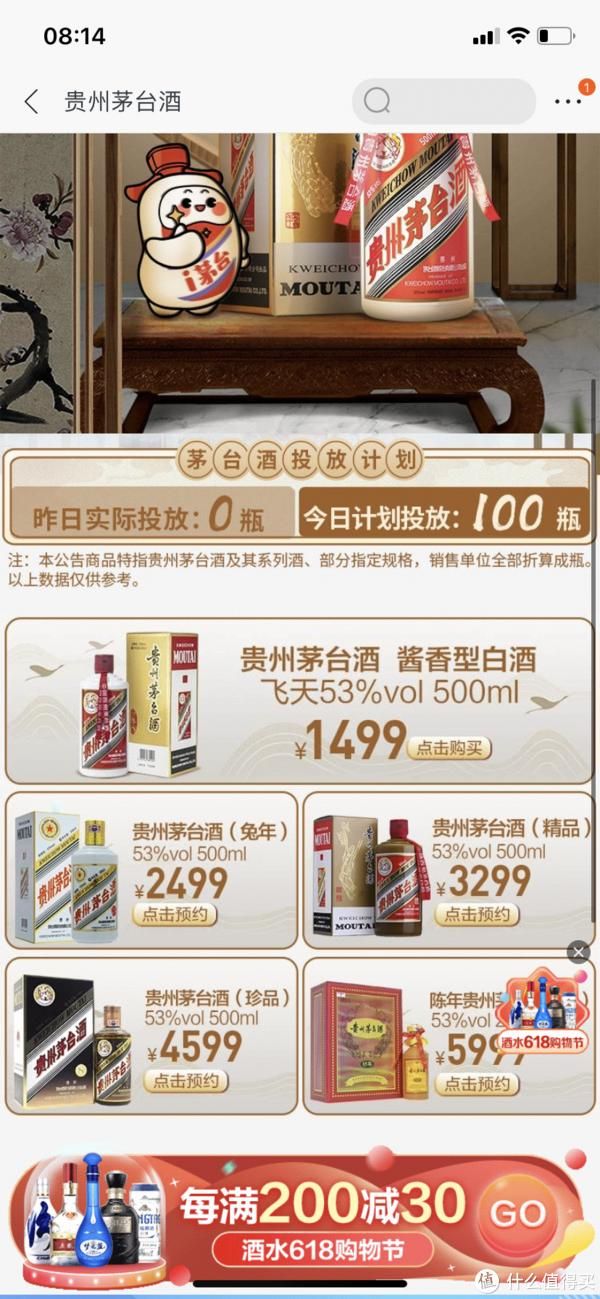Open the three-dot overflow menu
Screen dimensions: 600x1299
click(x=568, y=101)
